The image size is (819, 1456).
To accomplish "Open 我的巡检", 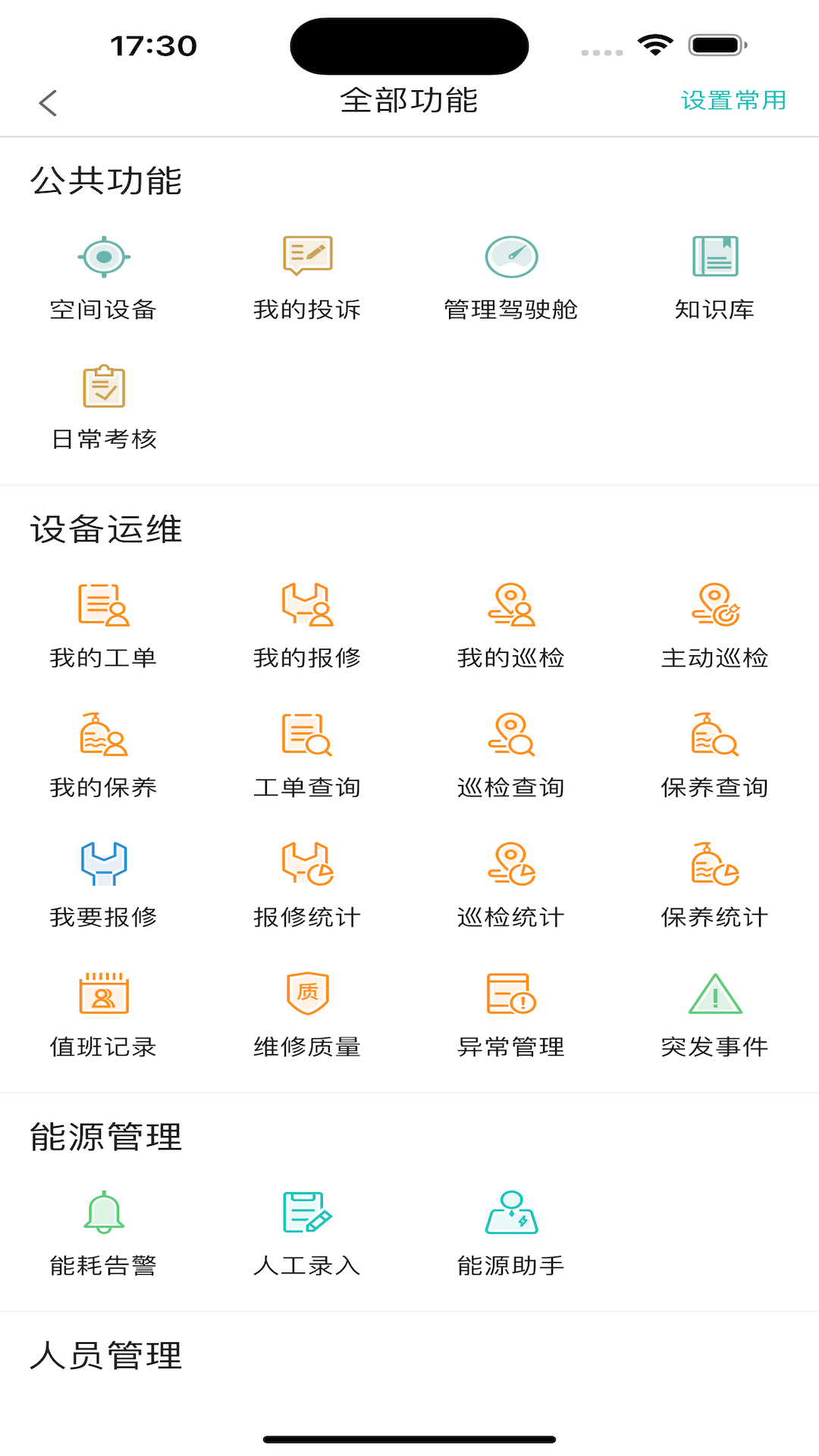I will tap(511, 625).
